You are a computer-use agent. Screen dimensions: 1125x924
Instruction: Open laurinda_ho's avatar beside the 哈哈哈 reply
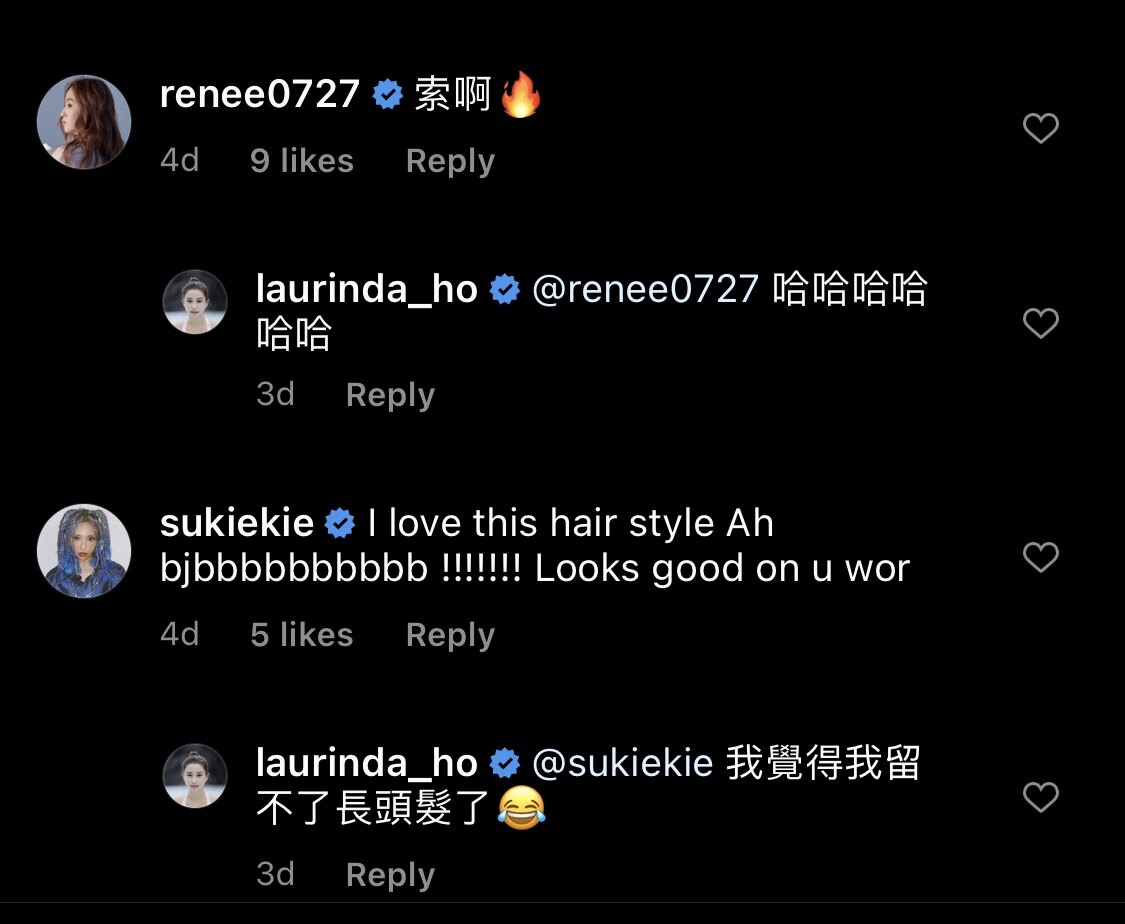pos(195,301)
